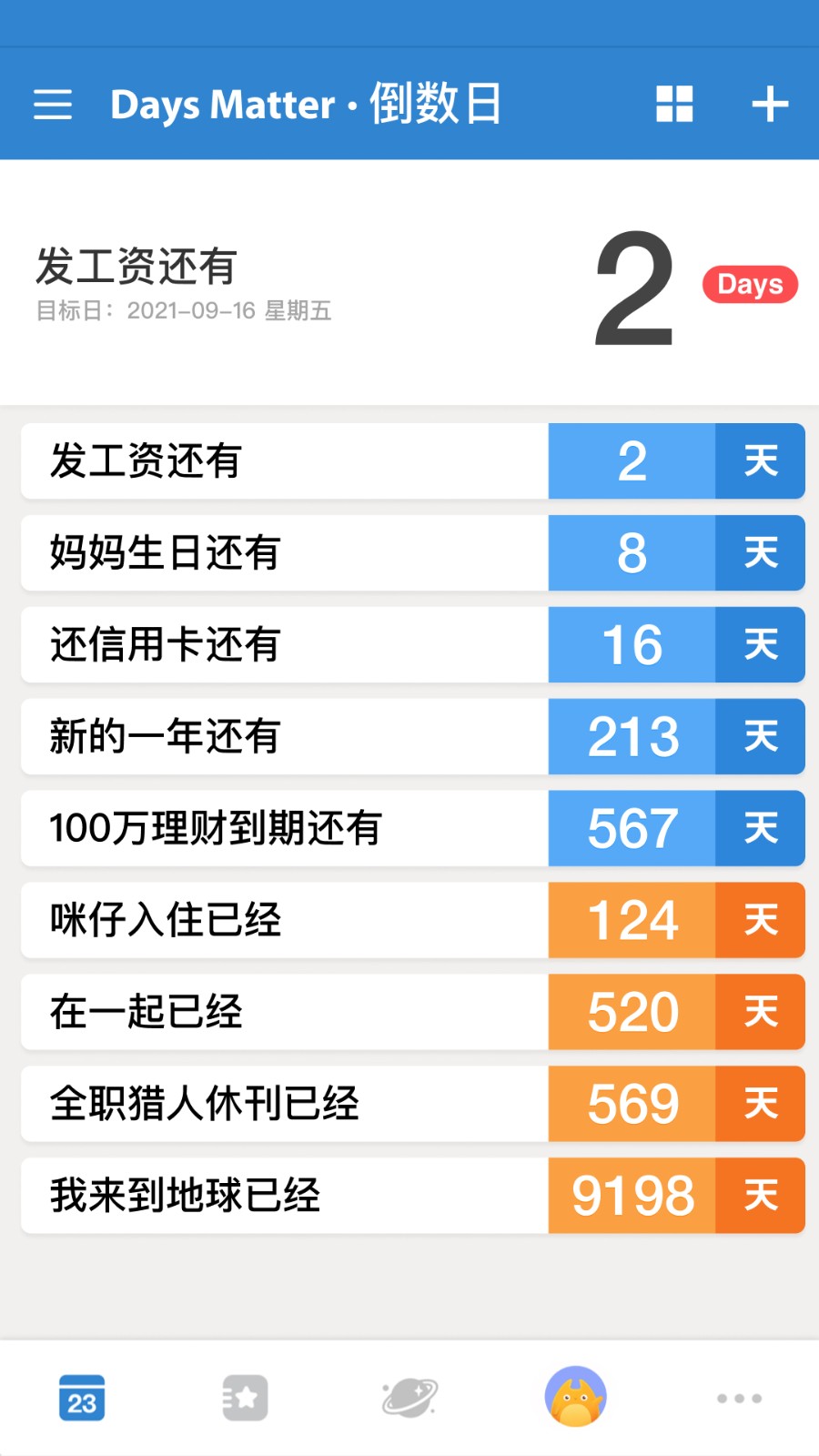The height and width of the screenshot is (1456, 819).
Task: Switch the Days badge to show hours
Action: point(748,285)
